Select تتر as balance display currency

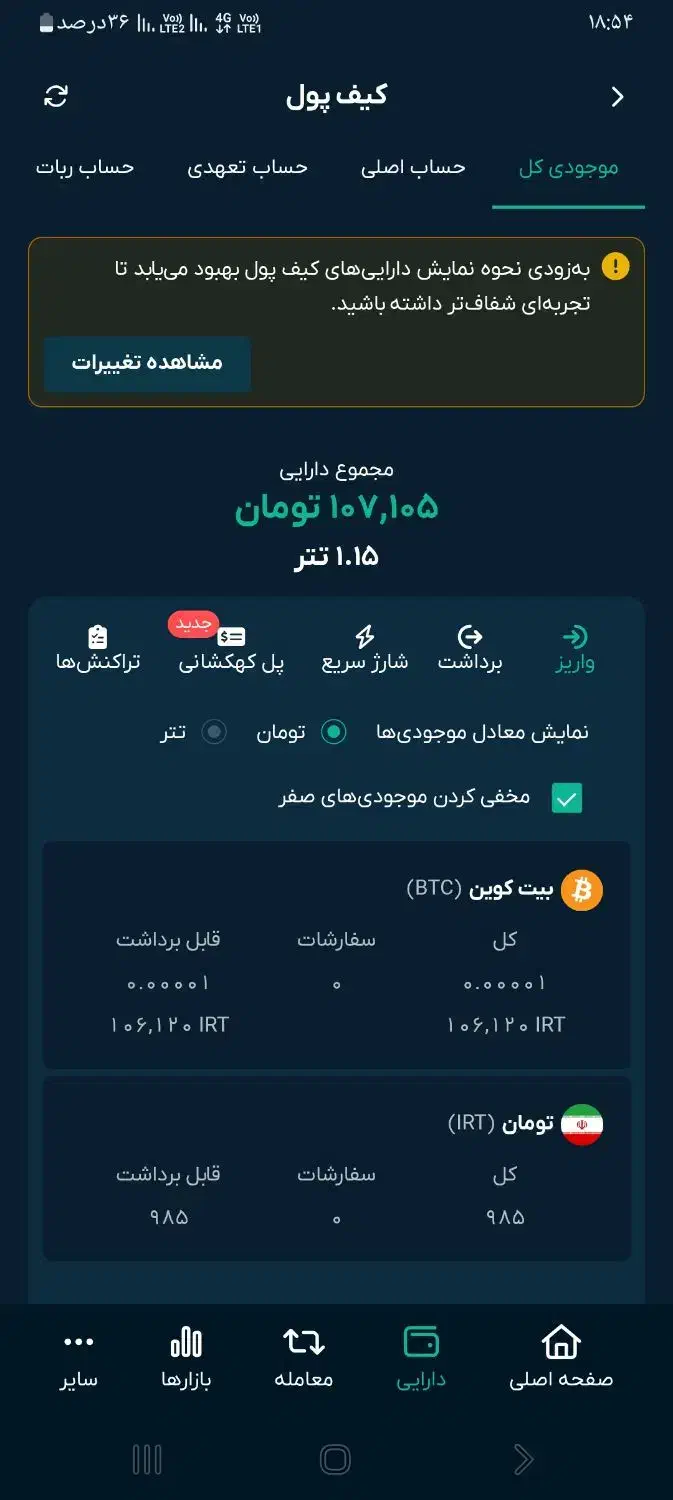pyautogui.click(x=195, y=732)
